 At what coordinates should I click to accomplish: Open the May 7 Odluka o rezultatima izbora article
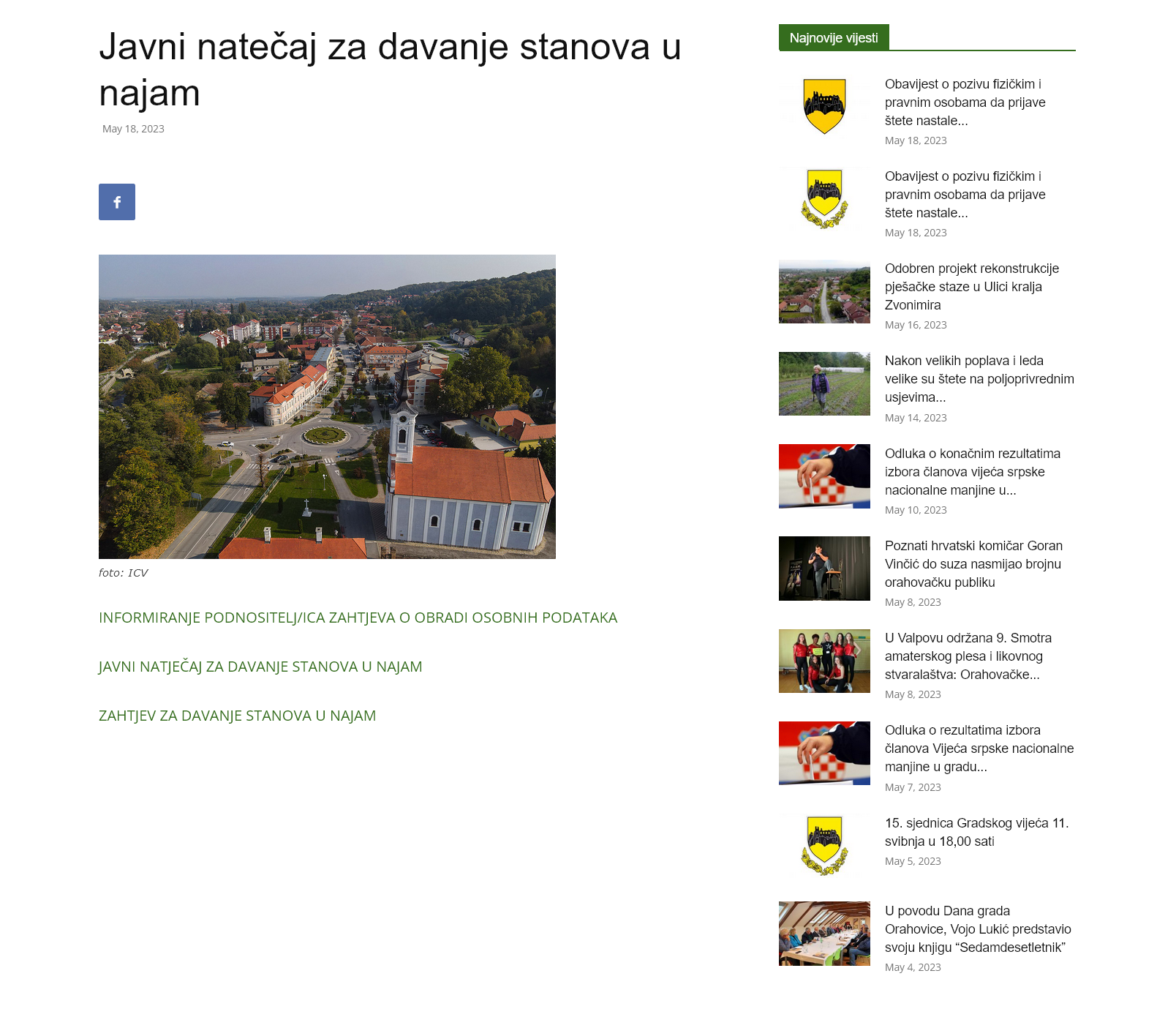point(979,749)
